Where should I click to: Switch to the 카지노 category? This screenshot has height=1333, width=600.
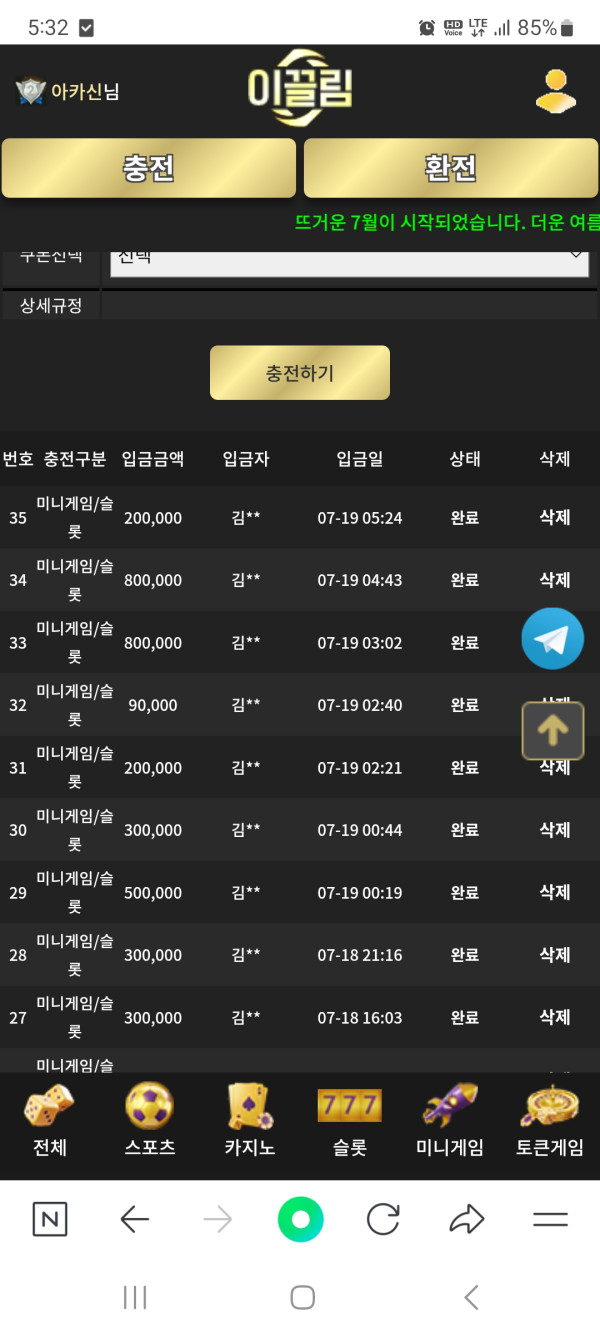[x=250, y=1121]
